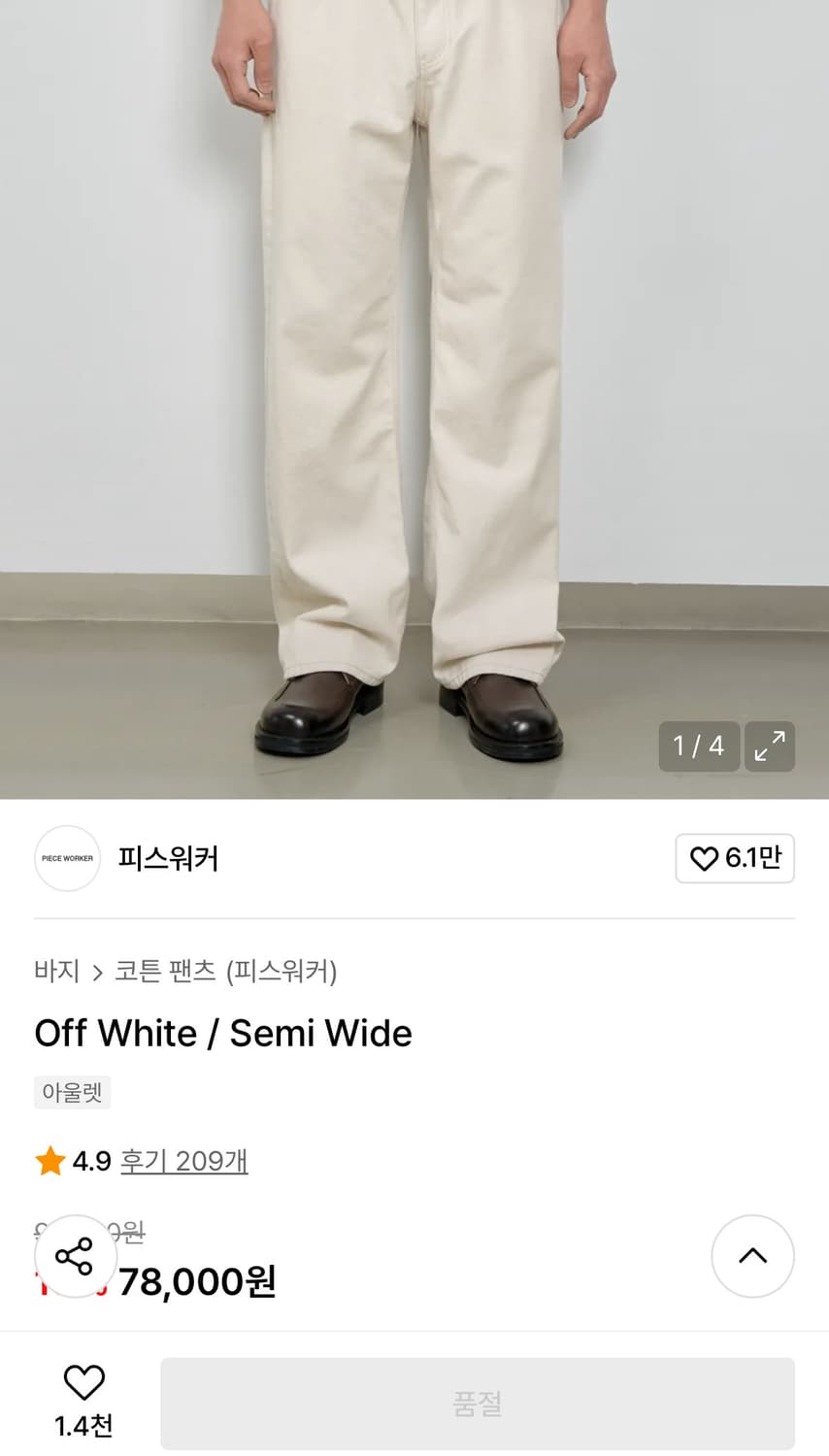
Task: Tap the product photo showing white pants
Action: point(414,388)
